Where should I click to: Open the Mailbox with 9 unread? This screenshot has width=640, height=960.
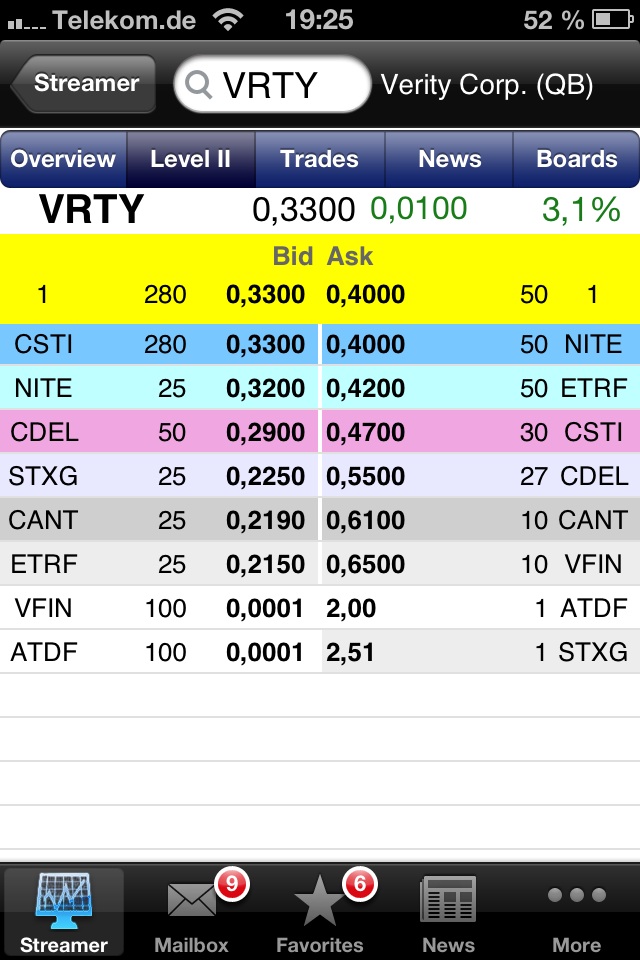[x=192, y=912]
